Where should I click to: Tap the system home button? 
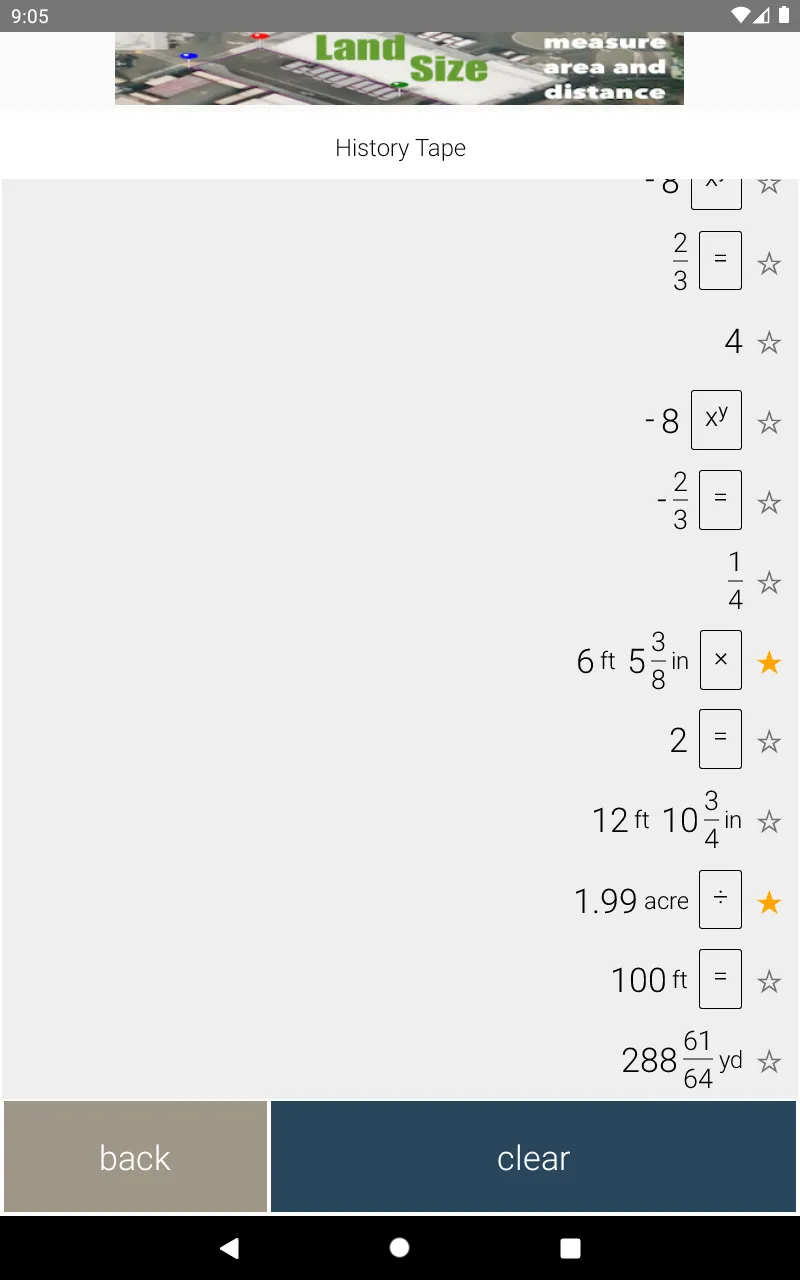pos(399,1247)
